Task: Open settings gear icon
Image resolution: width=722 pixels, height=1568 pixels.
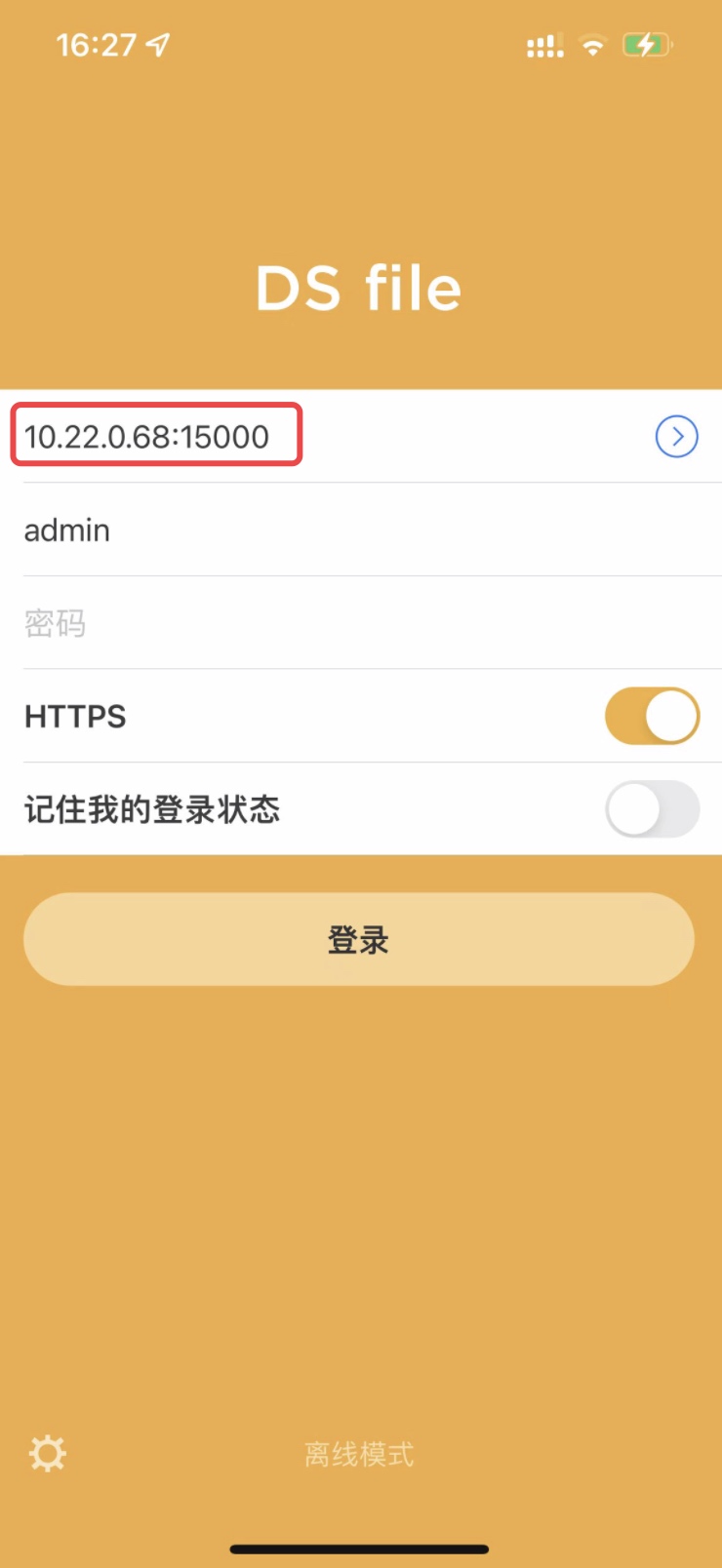Action: point(47,1453)
